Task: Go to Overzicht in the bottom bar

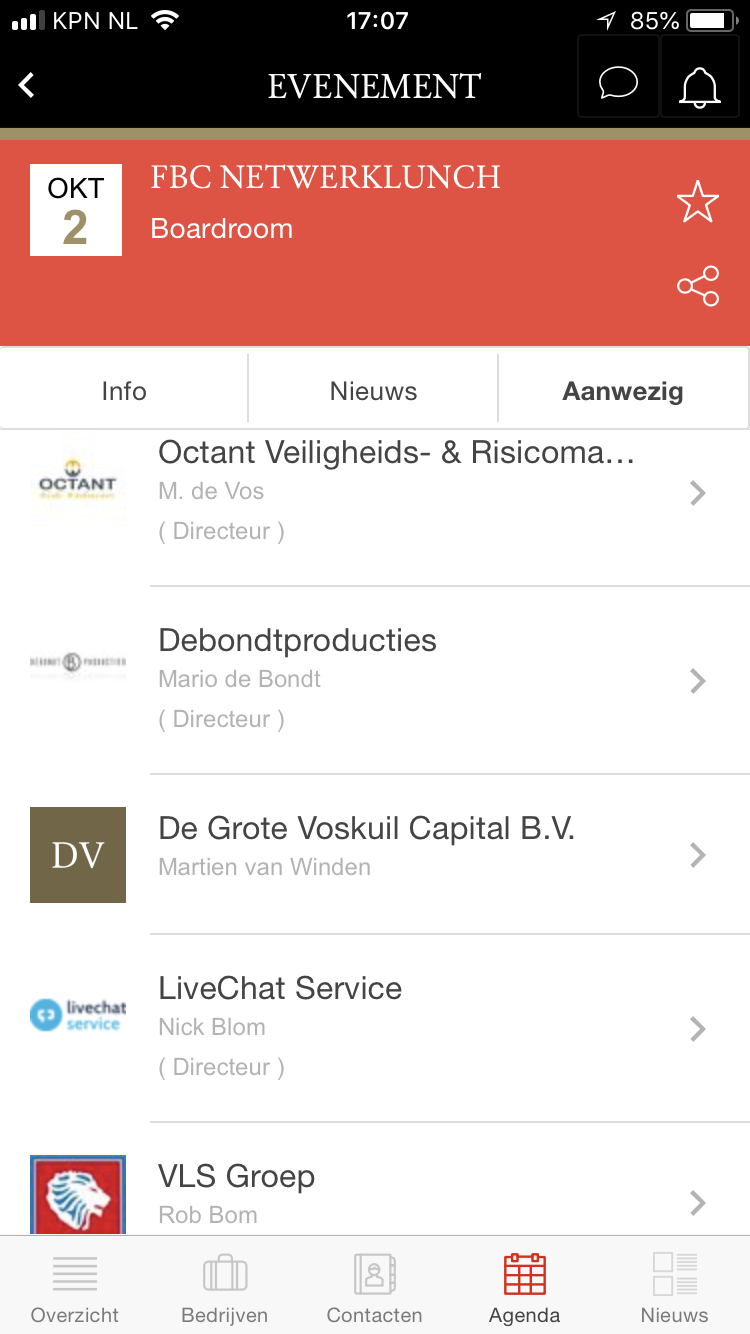Action: click(75, 1288)
